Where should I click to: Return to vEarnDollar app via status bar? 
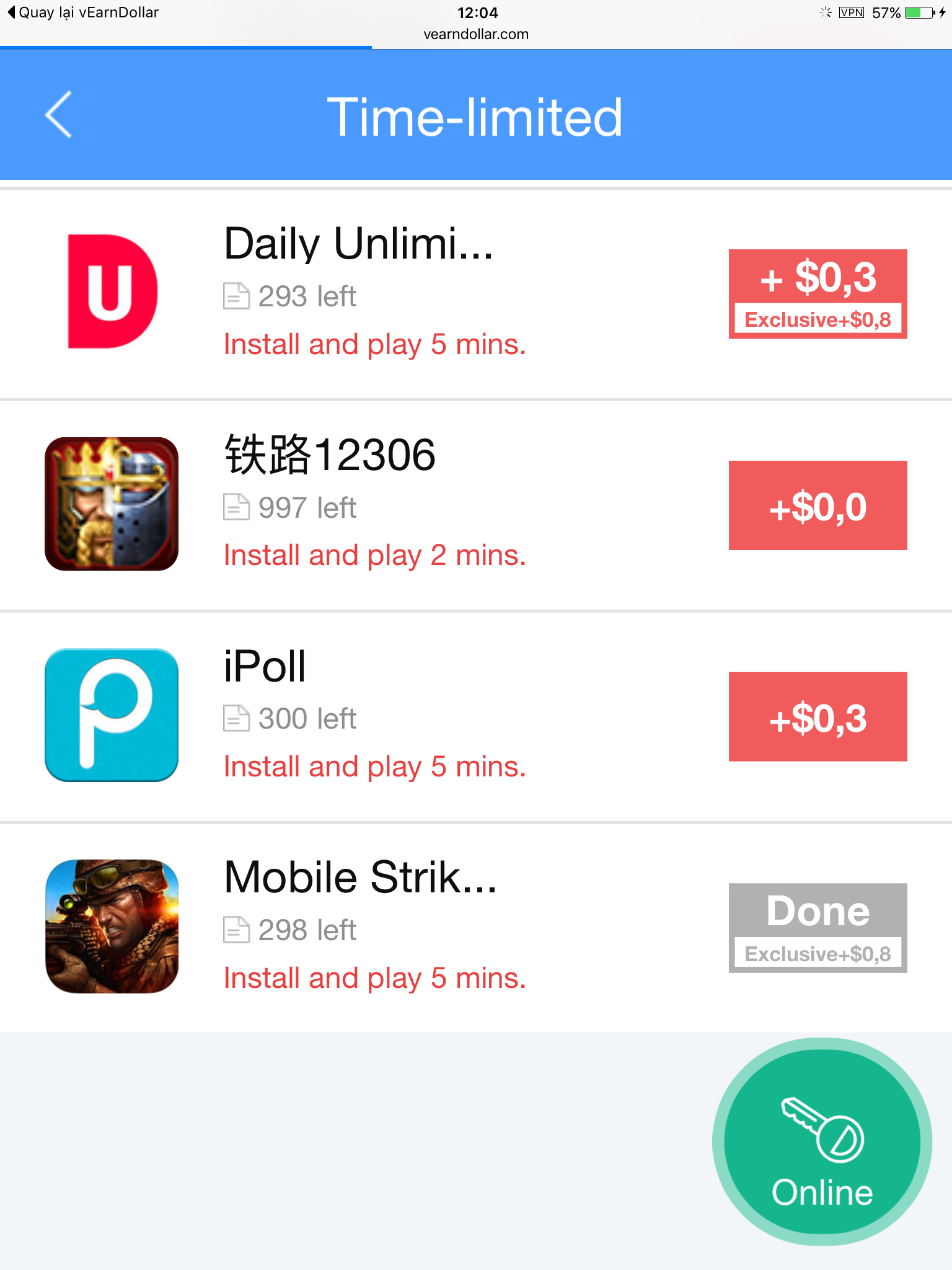click(x=83, y=12)
